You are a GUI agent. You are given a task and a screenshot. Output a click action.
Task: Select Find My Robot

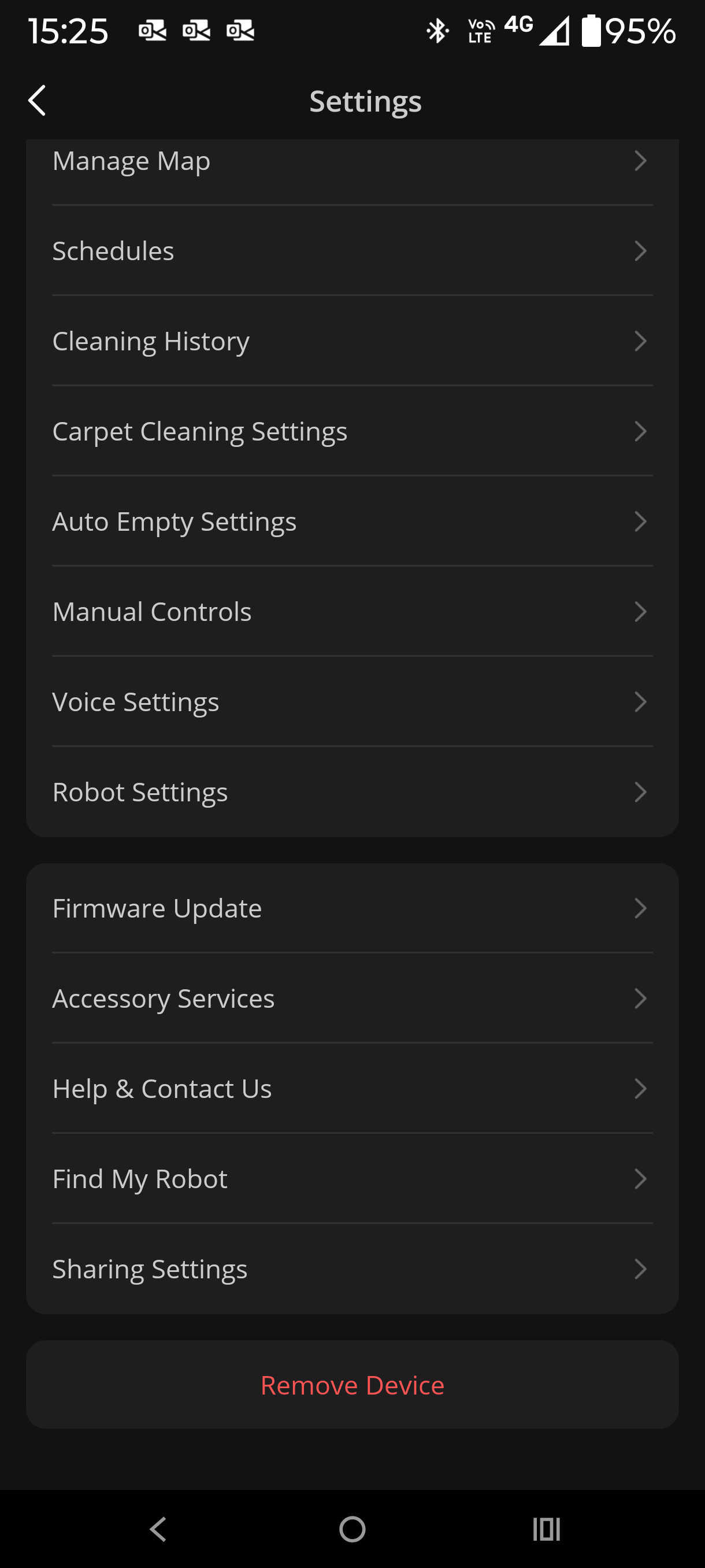pos(351,1178)
